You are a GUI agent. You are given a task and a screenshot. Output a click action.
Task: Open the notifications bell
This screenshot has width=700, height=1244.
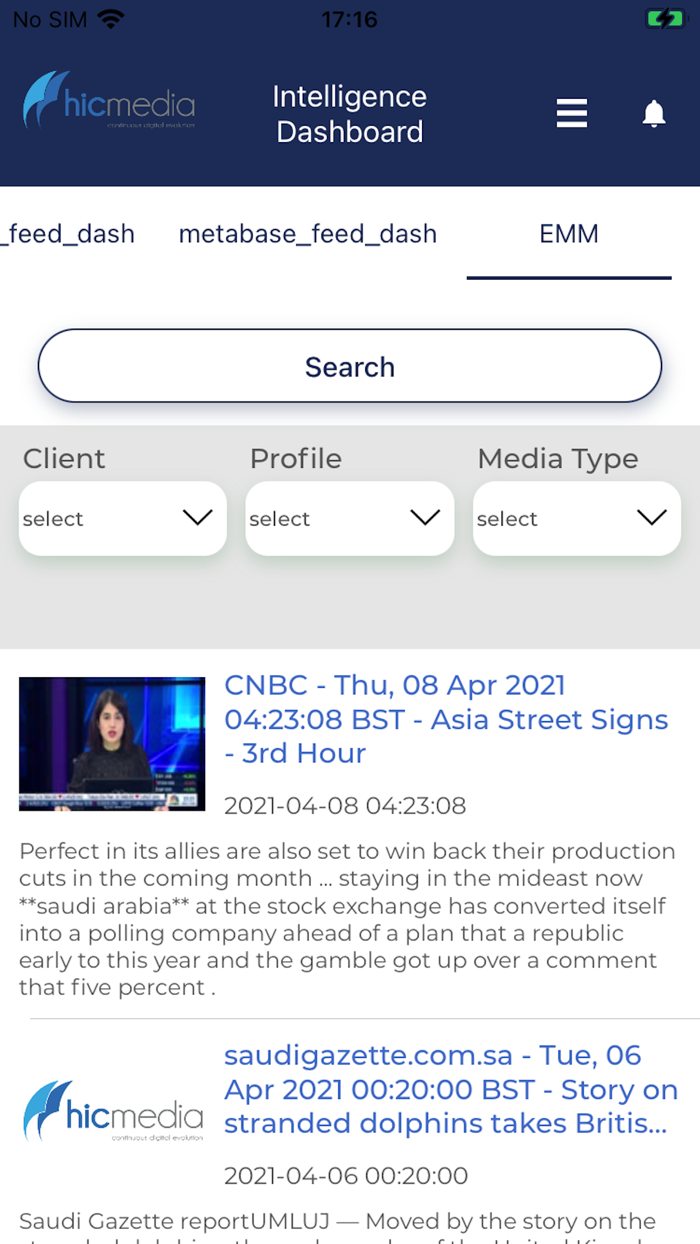click(x=654, y=114)
